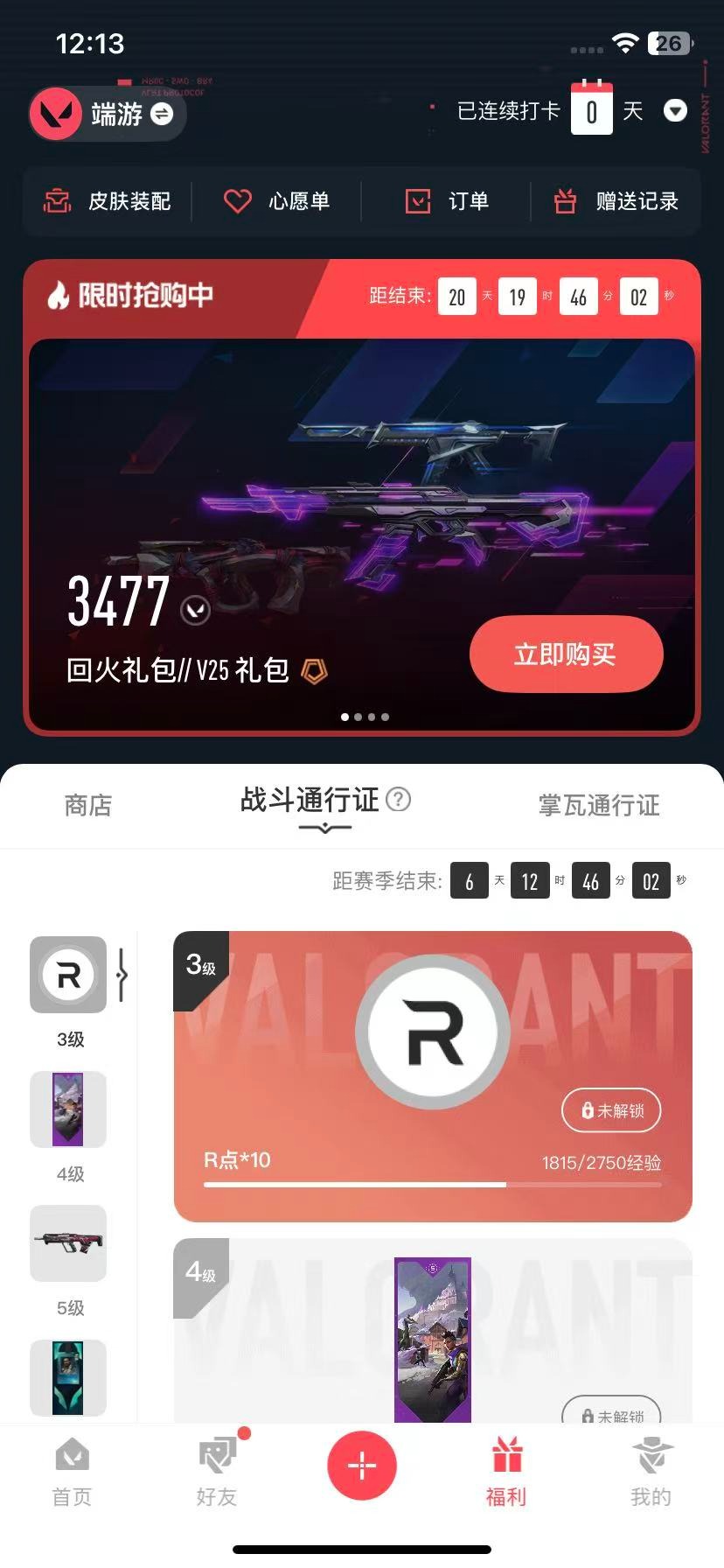Switch to the 商店 tab
The width and height of the screenshot is (724, 1568).
point(86,805)
